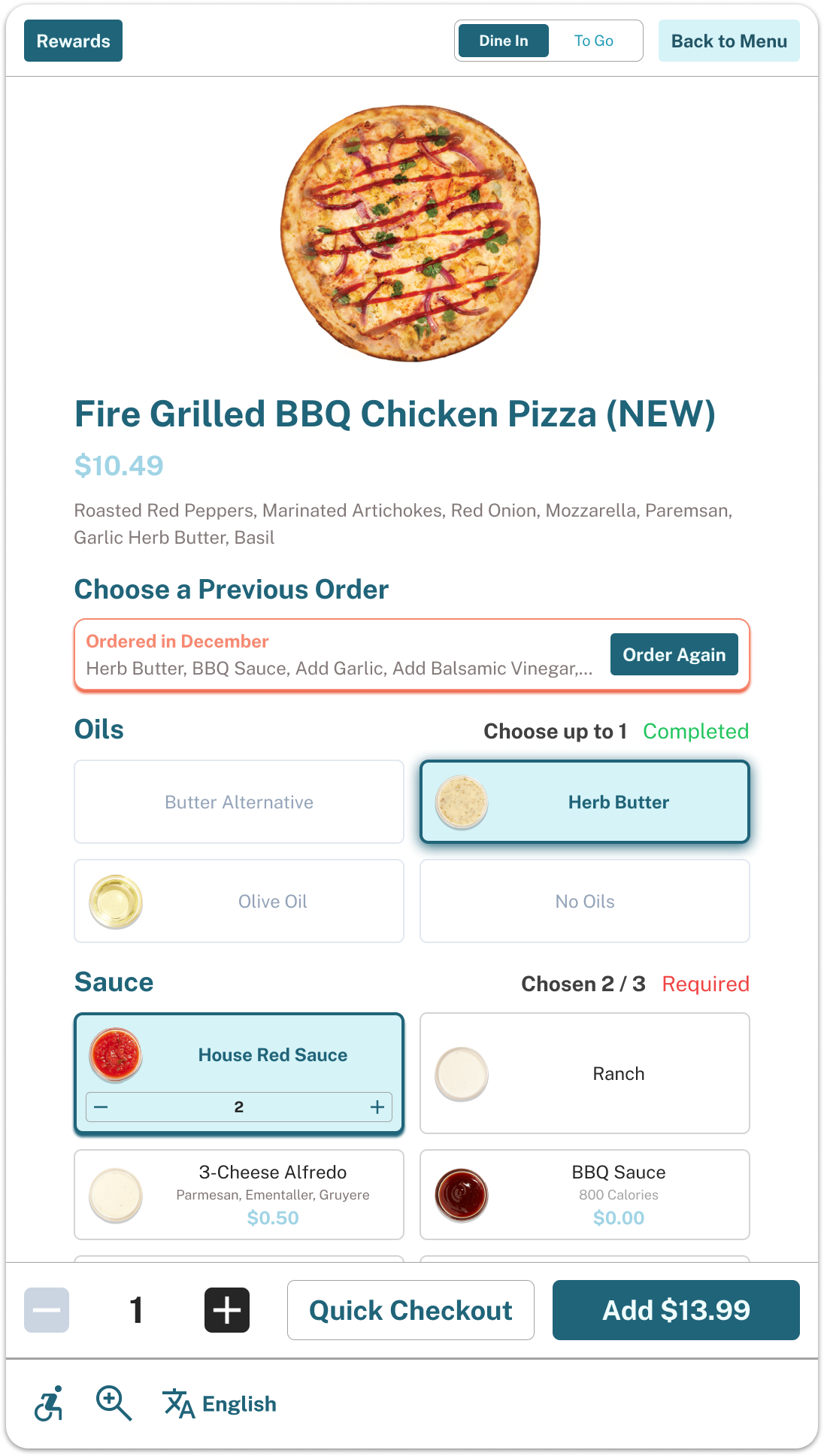
Task: Select Butter Alternative oil
Action: coord(239,802)
